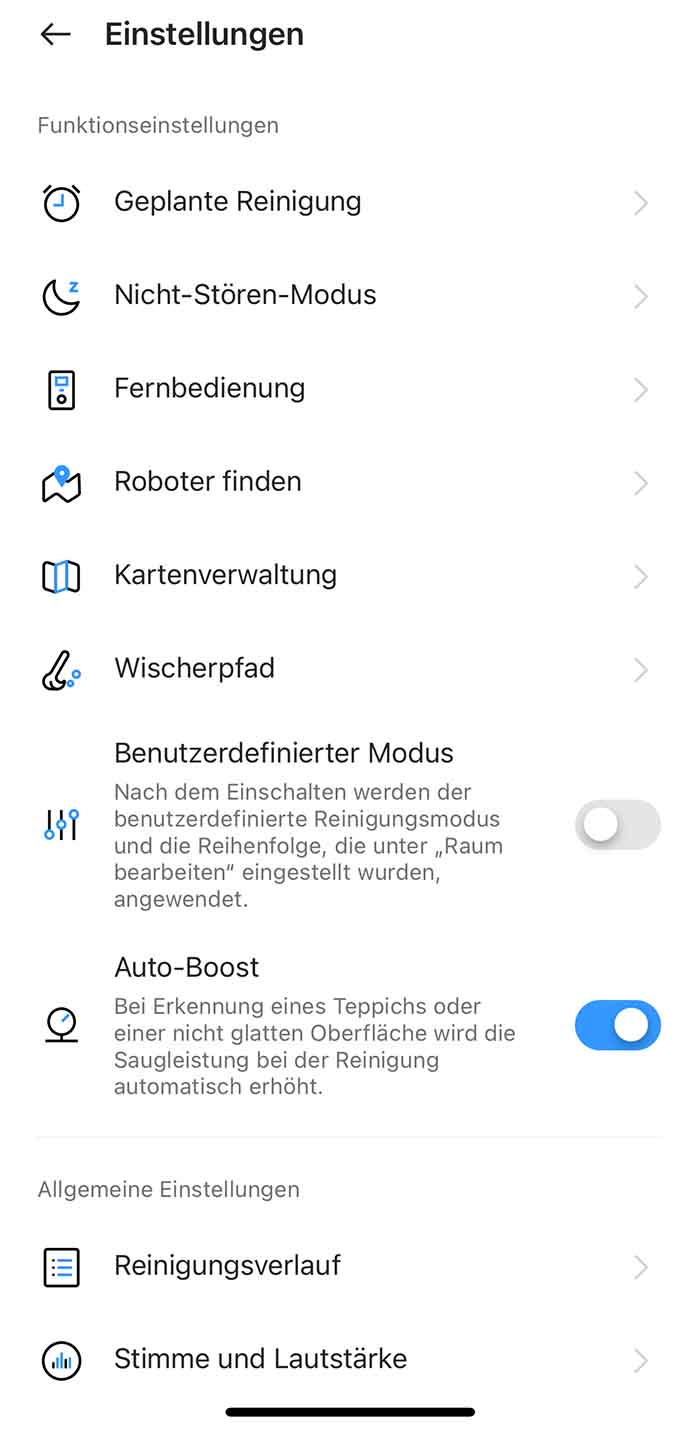This screenshot has width=700, height=1431.
Task: Open Geplante Reinigung settings
Action: pyautogui.click(x=238, y=202)
